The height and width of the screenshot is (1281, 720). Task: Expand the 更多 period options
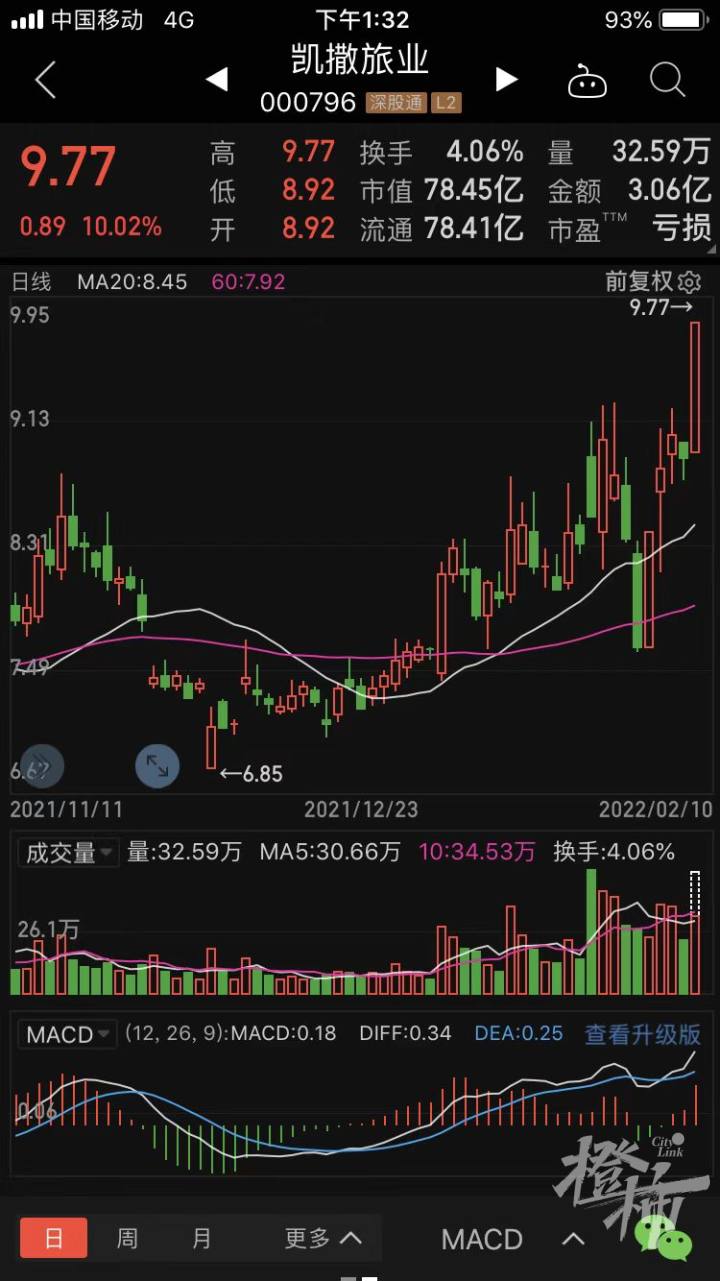tap(322, 1238)
